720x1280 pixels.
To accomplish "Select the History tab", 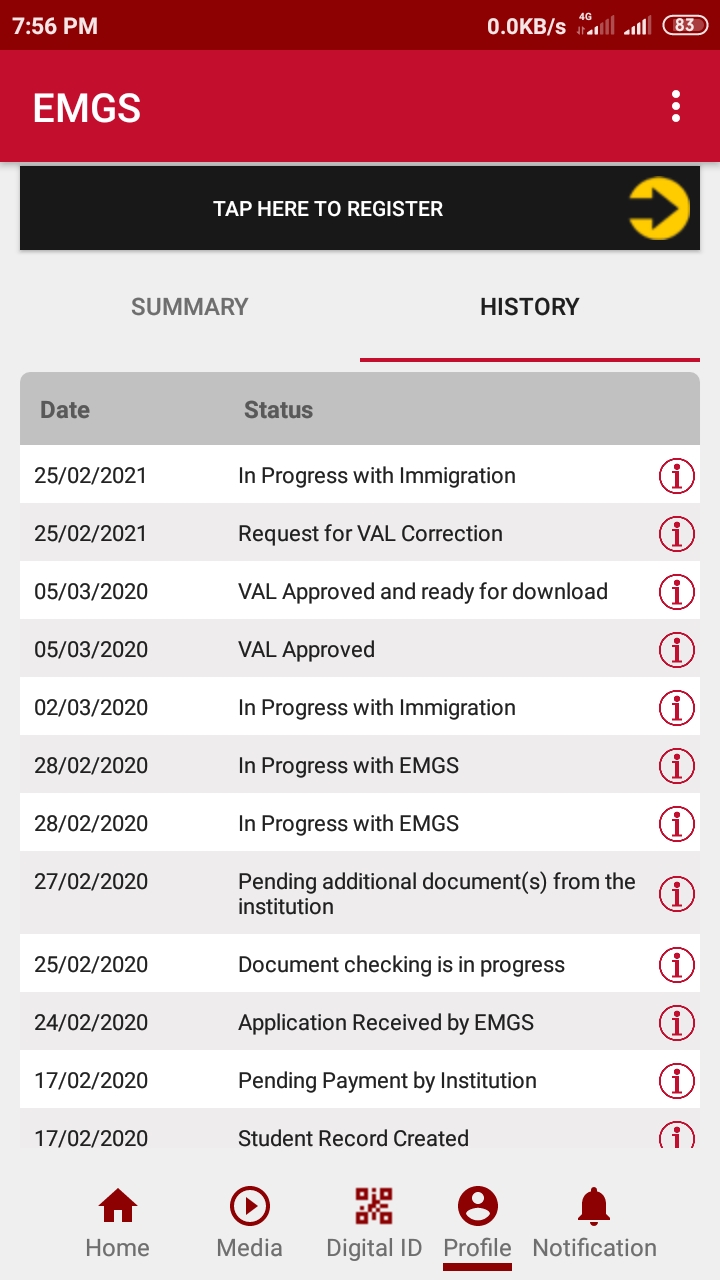I will pos(530,307).
